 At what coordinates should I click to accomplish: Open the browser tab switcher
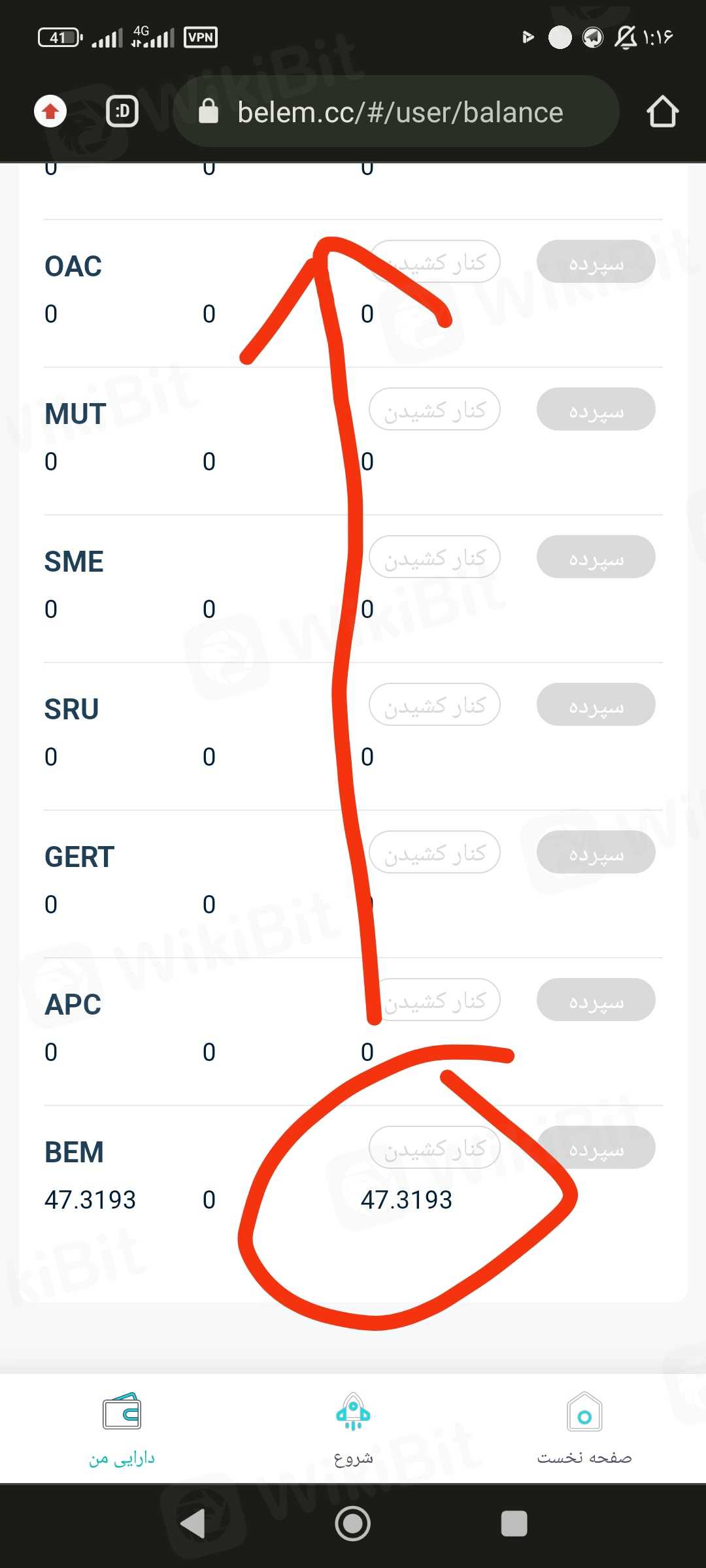click(x=122, y=112)
